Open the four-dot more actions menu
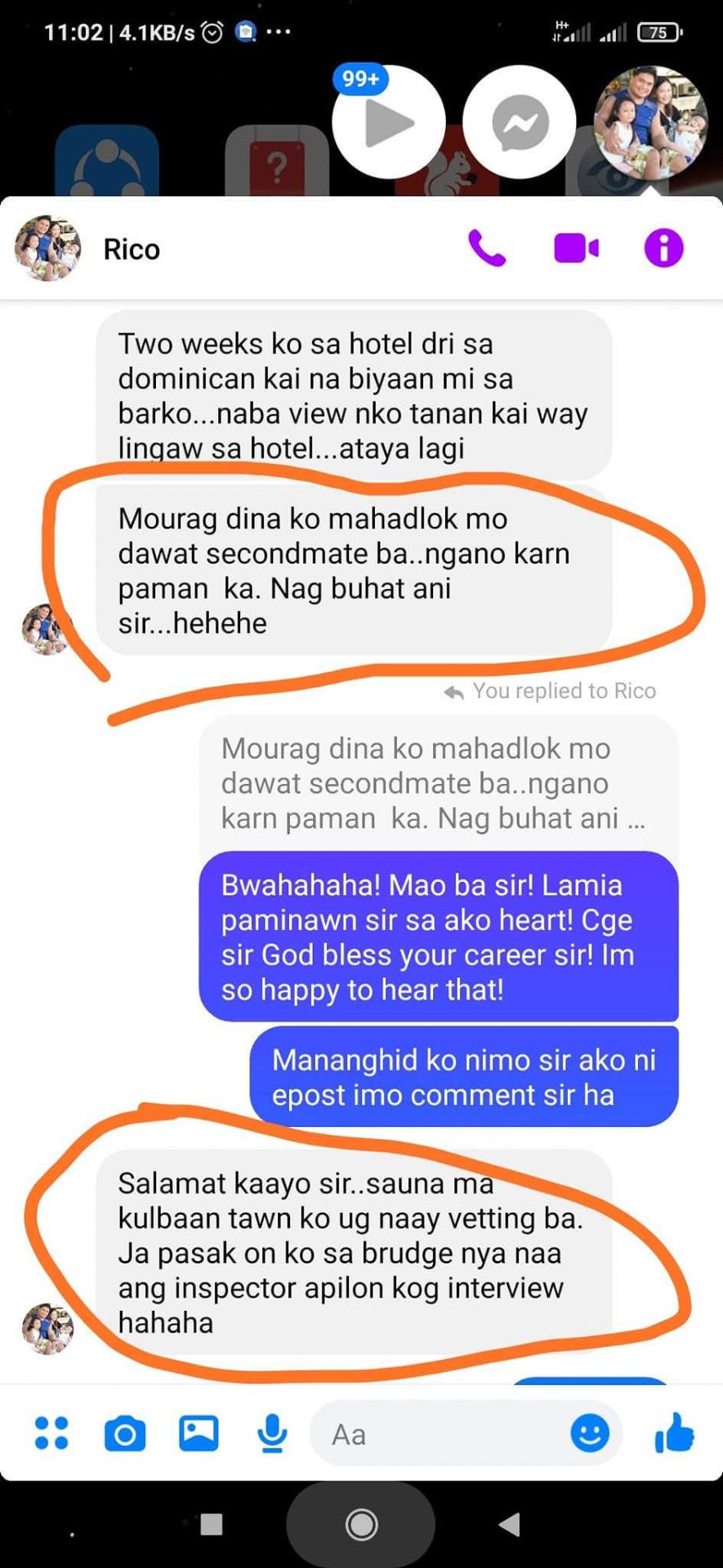The image size is (723, 1568). (x=51, y=1433)
